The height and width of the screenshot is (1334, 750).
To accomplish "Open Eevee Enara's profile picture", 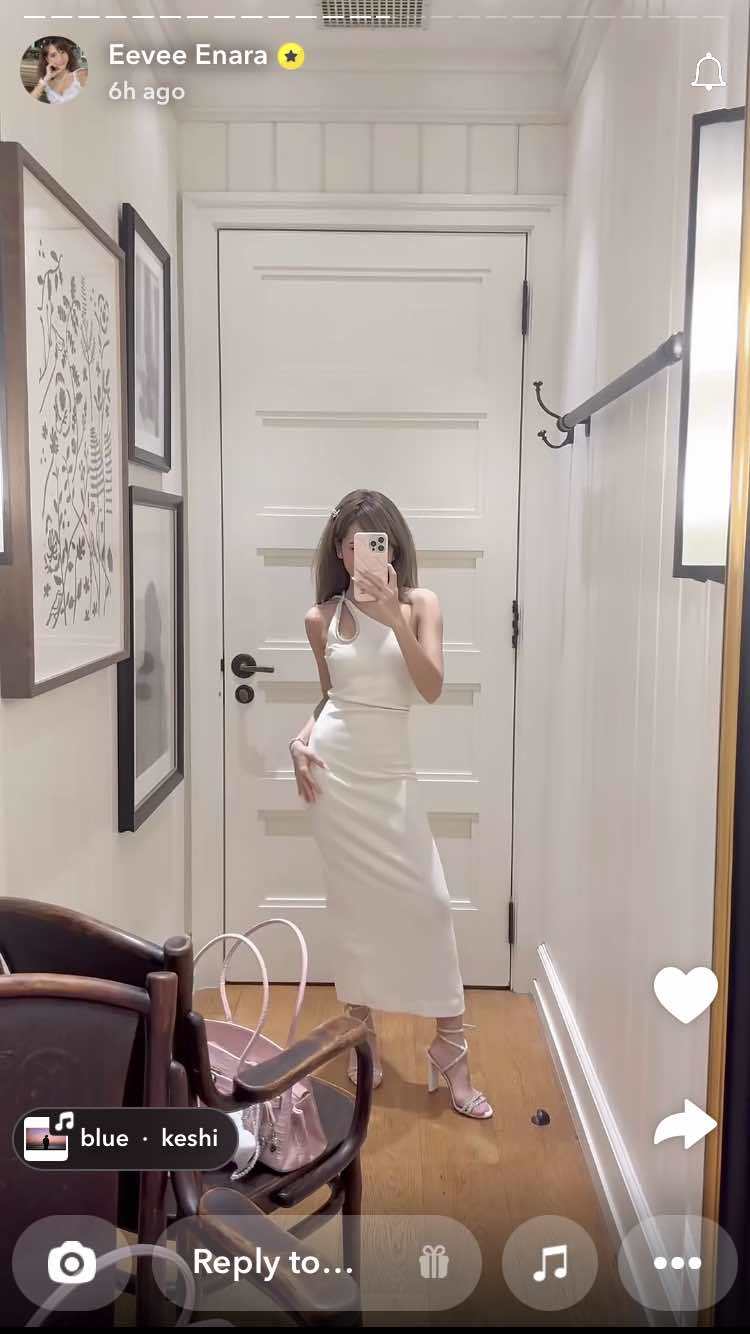I will click(x=54, y=70).
